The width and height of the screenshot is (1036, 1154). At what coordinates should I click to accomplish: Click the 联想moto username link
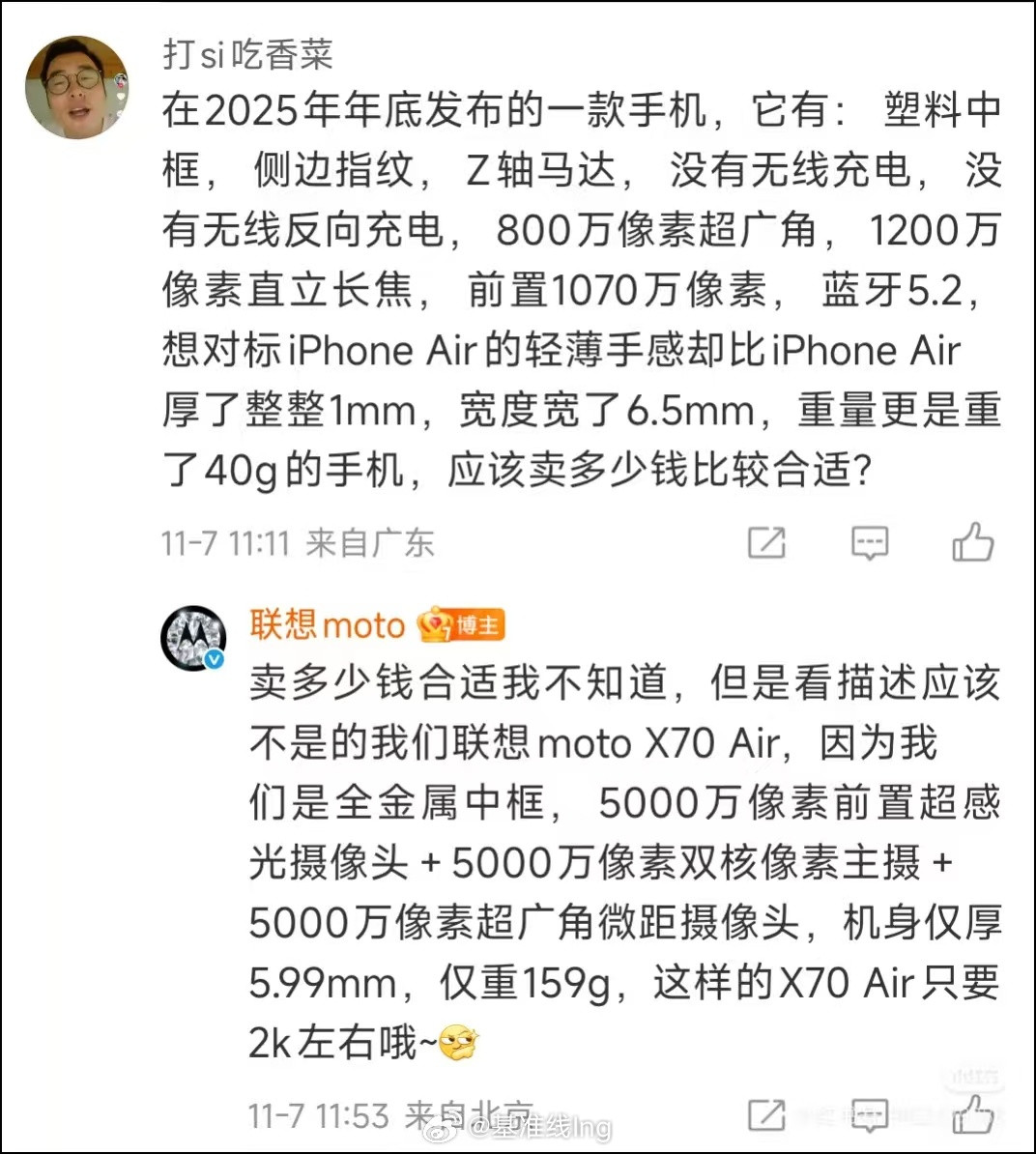point(327,625)
